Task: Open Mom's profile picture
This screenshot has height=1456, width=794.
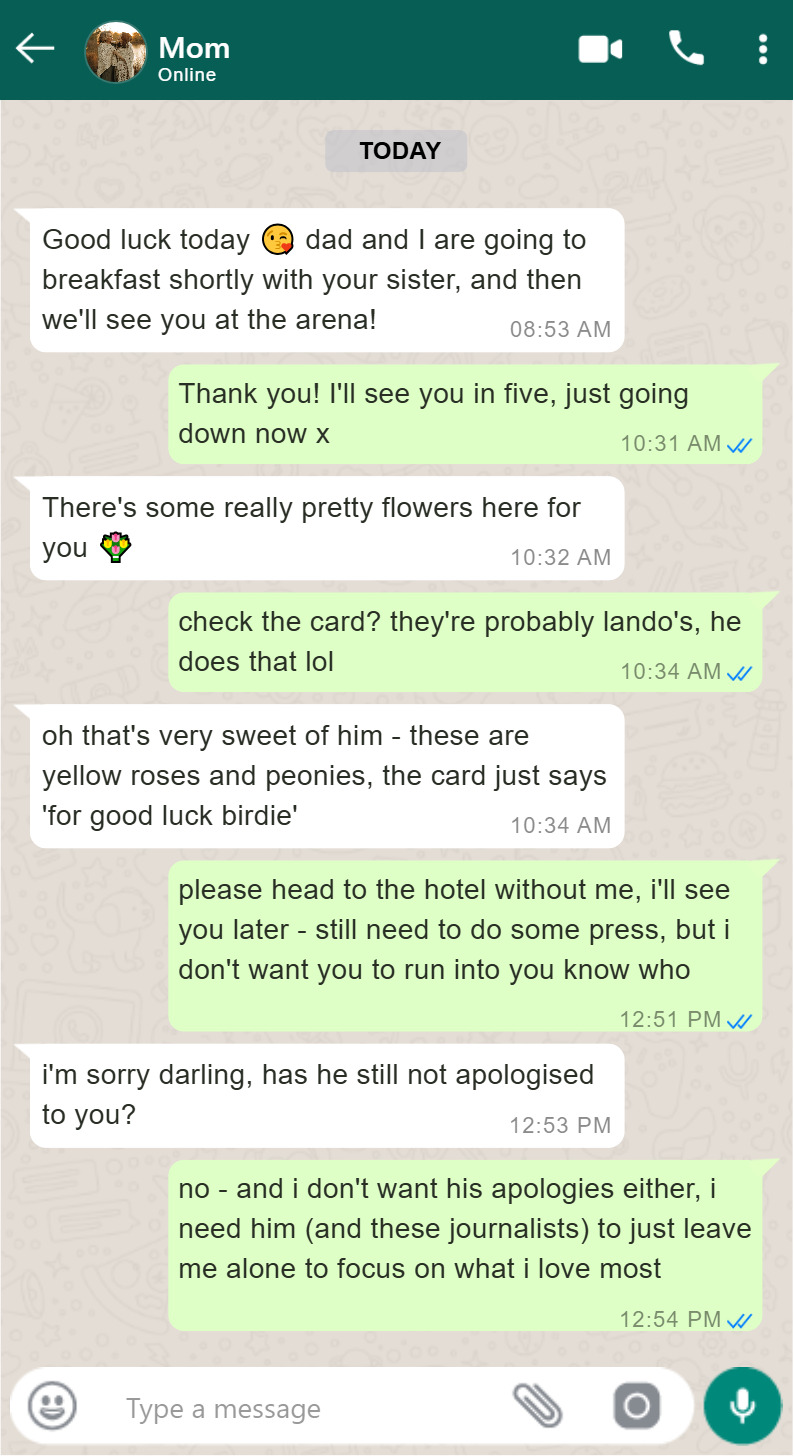Action: click(x=116, y=51)
